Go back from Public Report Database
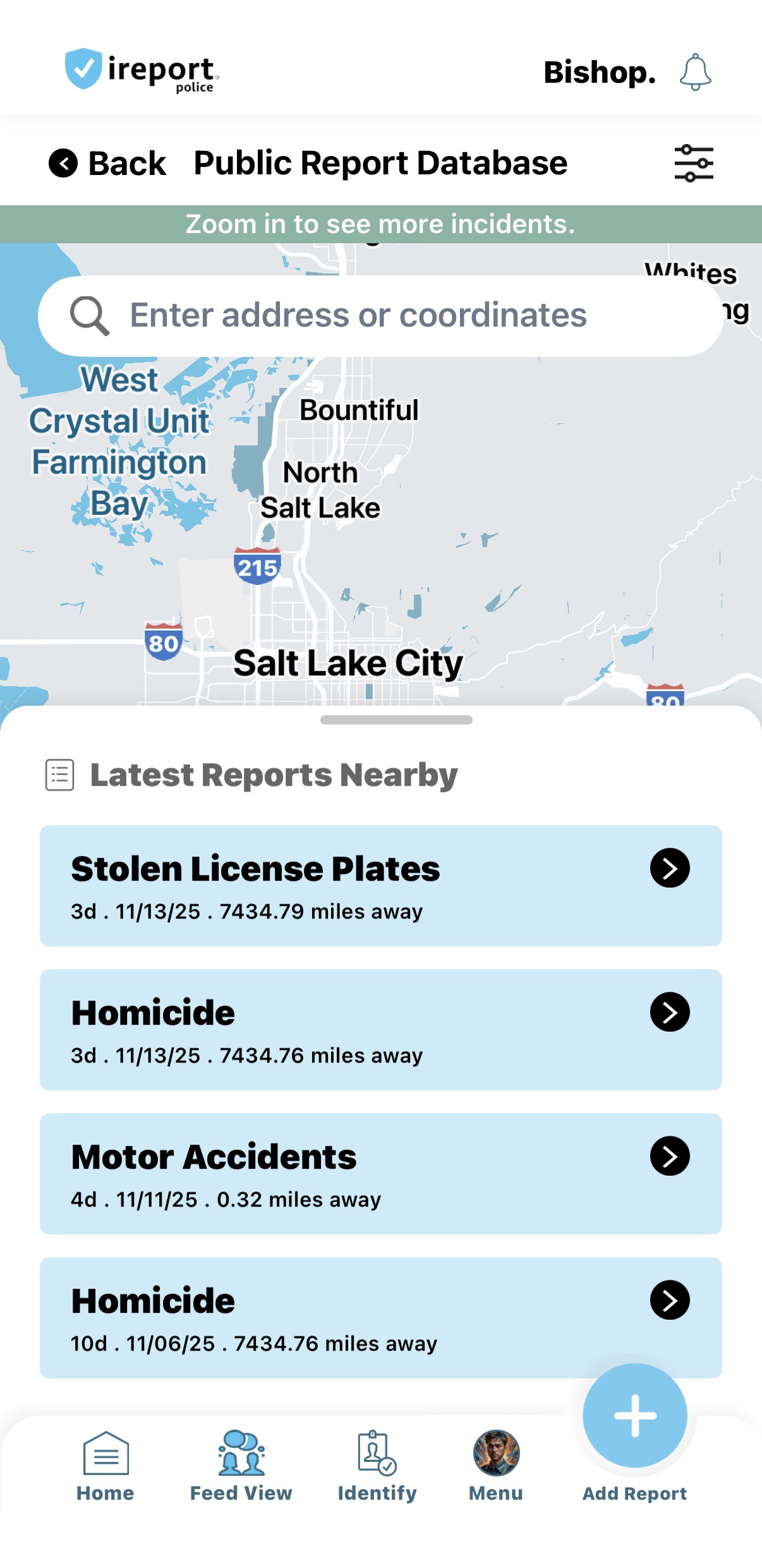Image resolution: width=762 pixels, height=1568 pixels. 107,164
